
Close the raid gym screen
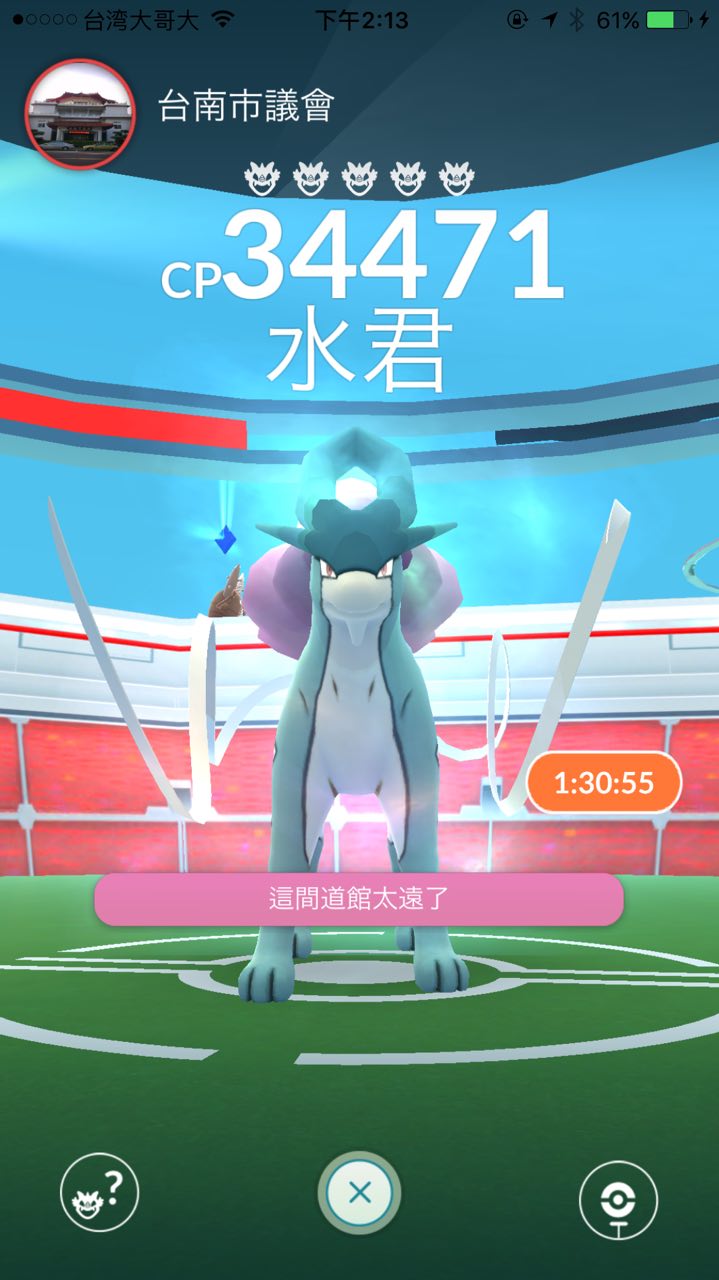click(x=360, y=1192)
